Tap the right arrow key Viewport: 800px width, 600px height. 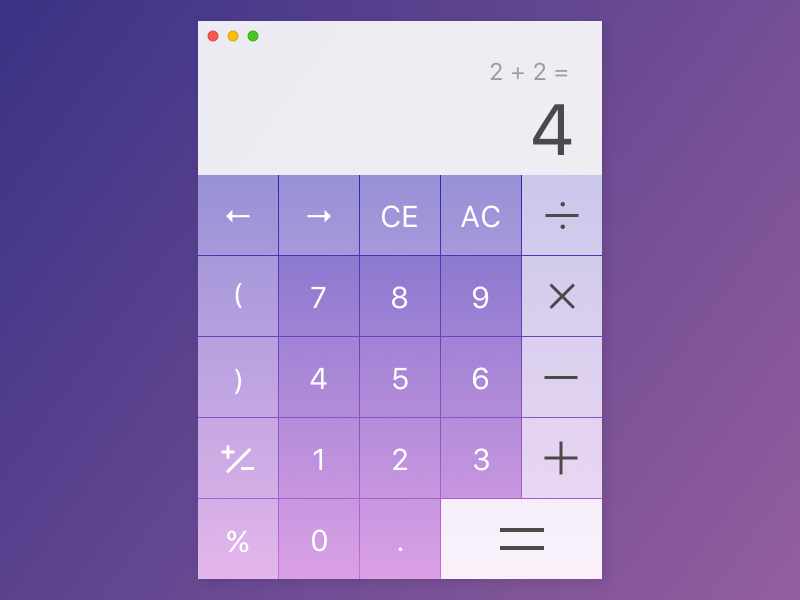tap(319, 216)
